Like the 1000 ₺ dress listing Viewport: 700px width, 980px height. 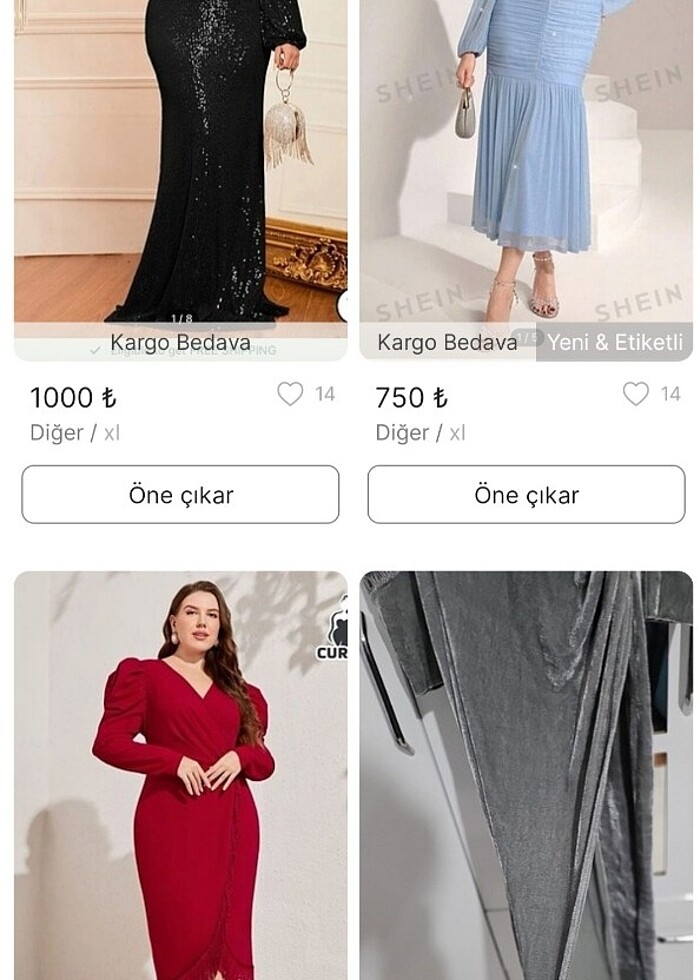point(290,394)
